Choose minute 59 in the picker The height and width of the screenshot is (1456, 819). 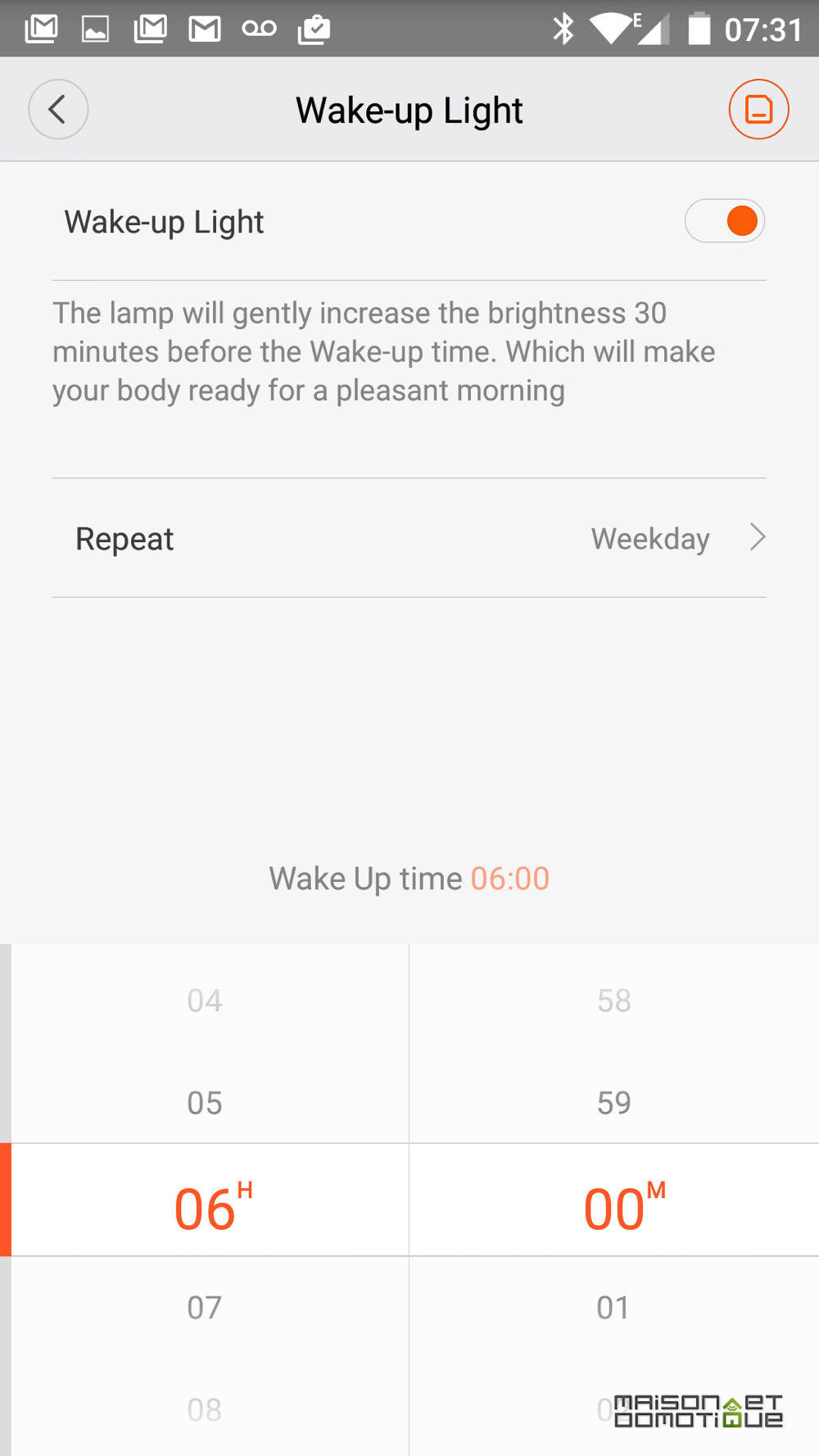click(614, 1103)
